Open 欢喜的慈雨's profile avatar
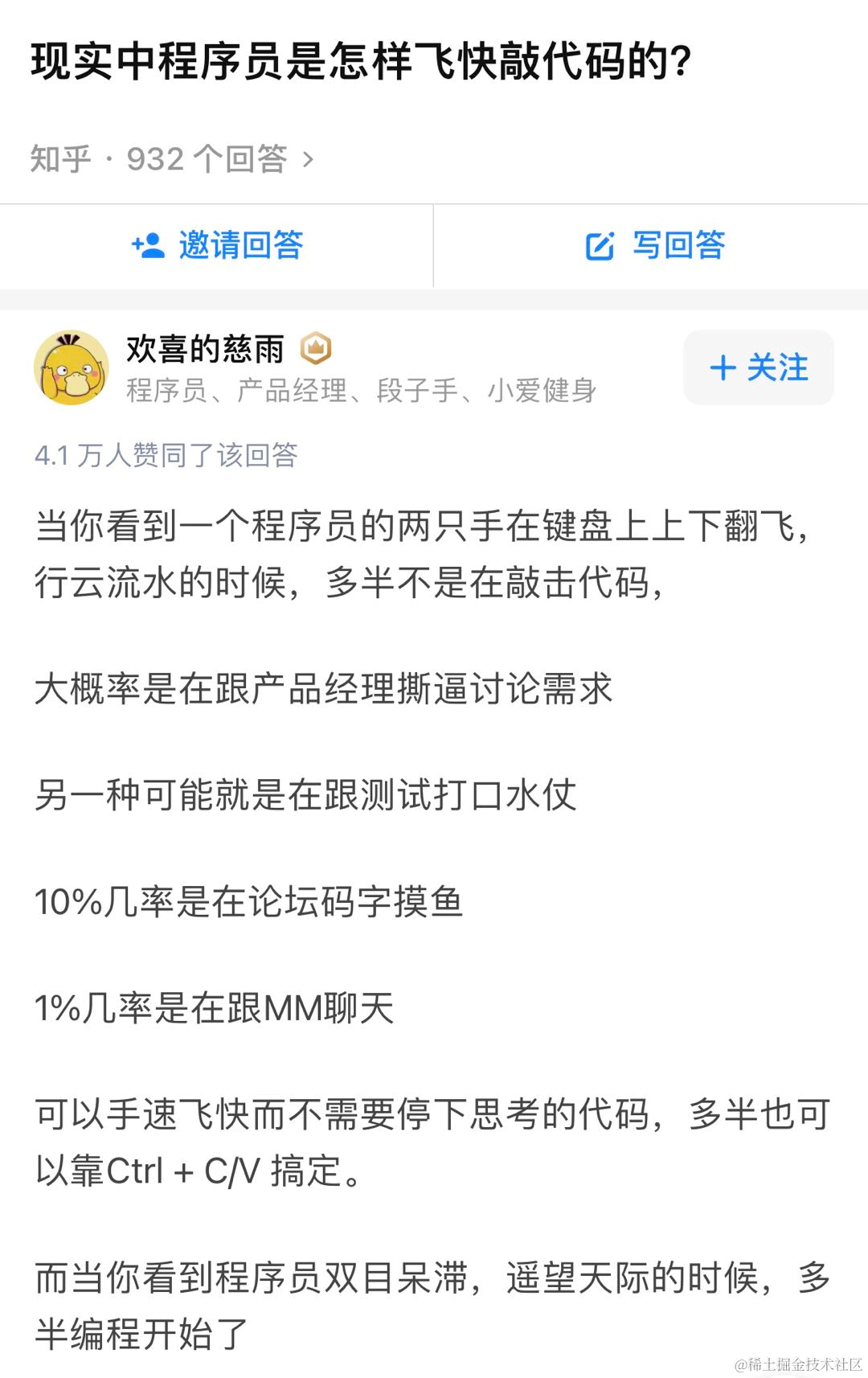This screenshot has width=868, height=1378. coord(72,367)
